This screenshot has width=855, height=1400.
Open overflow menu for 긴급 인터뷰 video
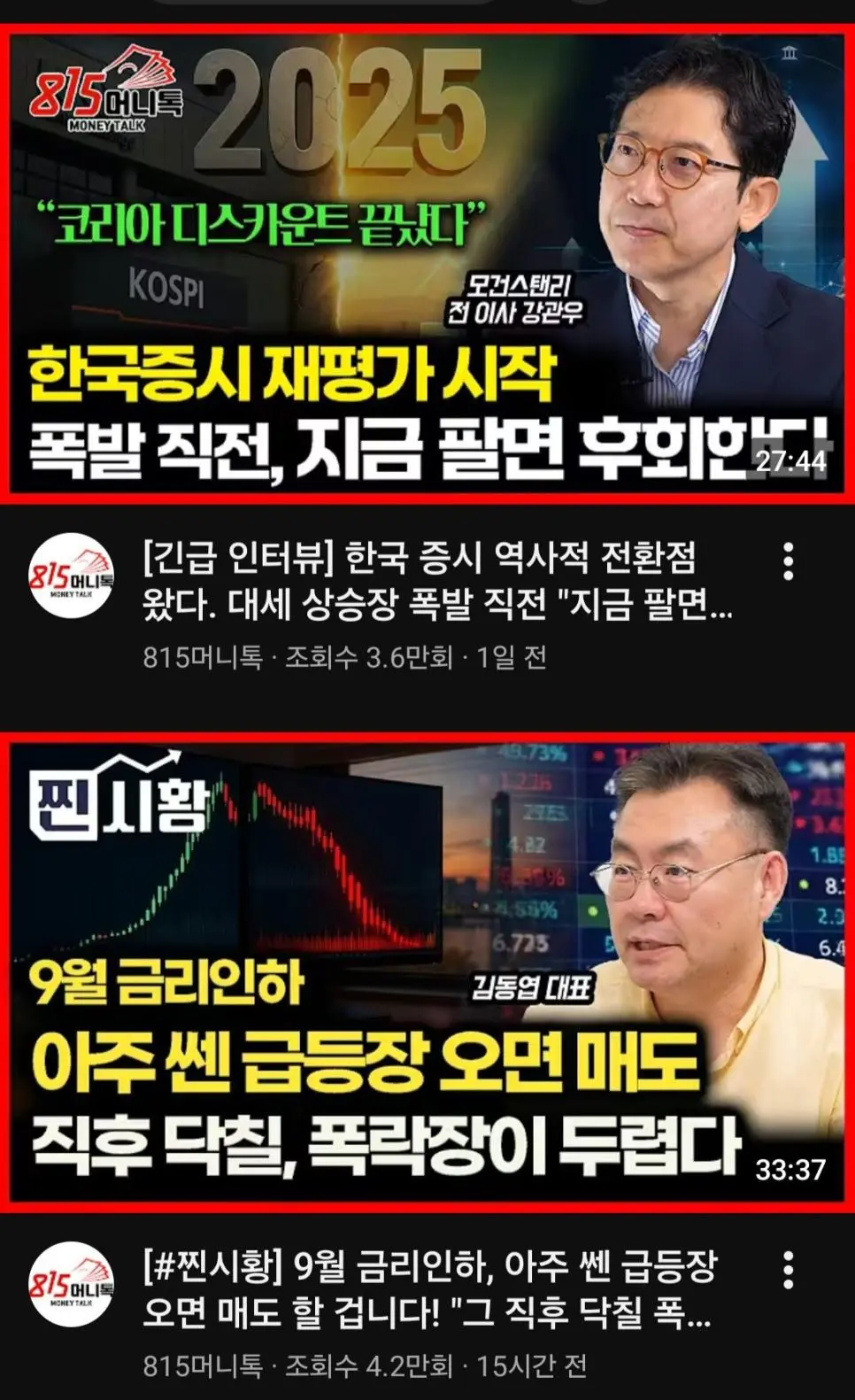(x=788, y=561)
